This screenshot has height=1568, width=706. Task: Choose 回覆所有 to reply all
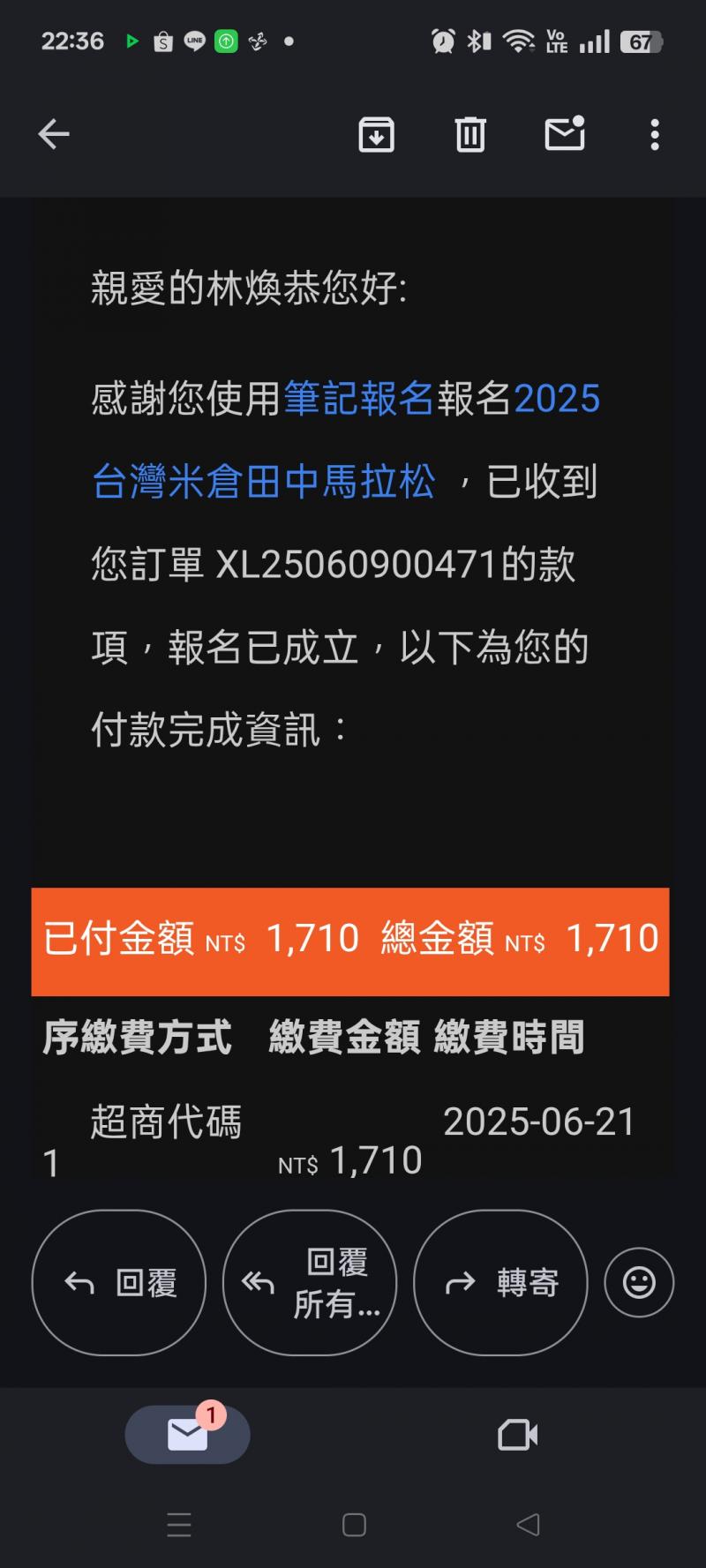click(x=310, y=1282)
